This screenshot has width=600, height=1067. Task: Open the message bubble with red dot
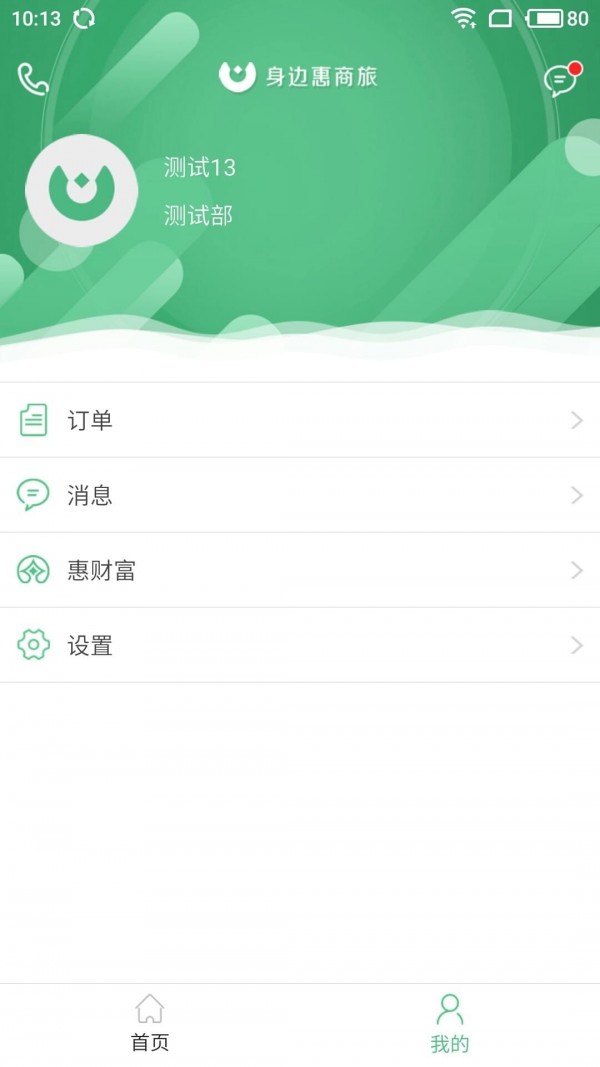(x=561, y=79)
